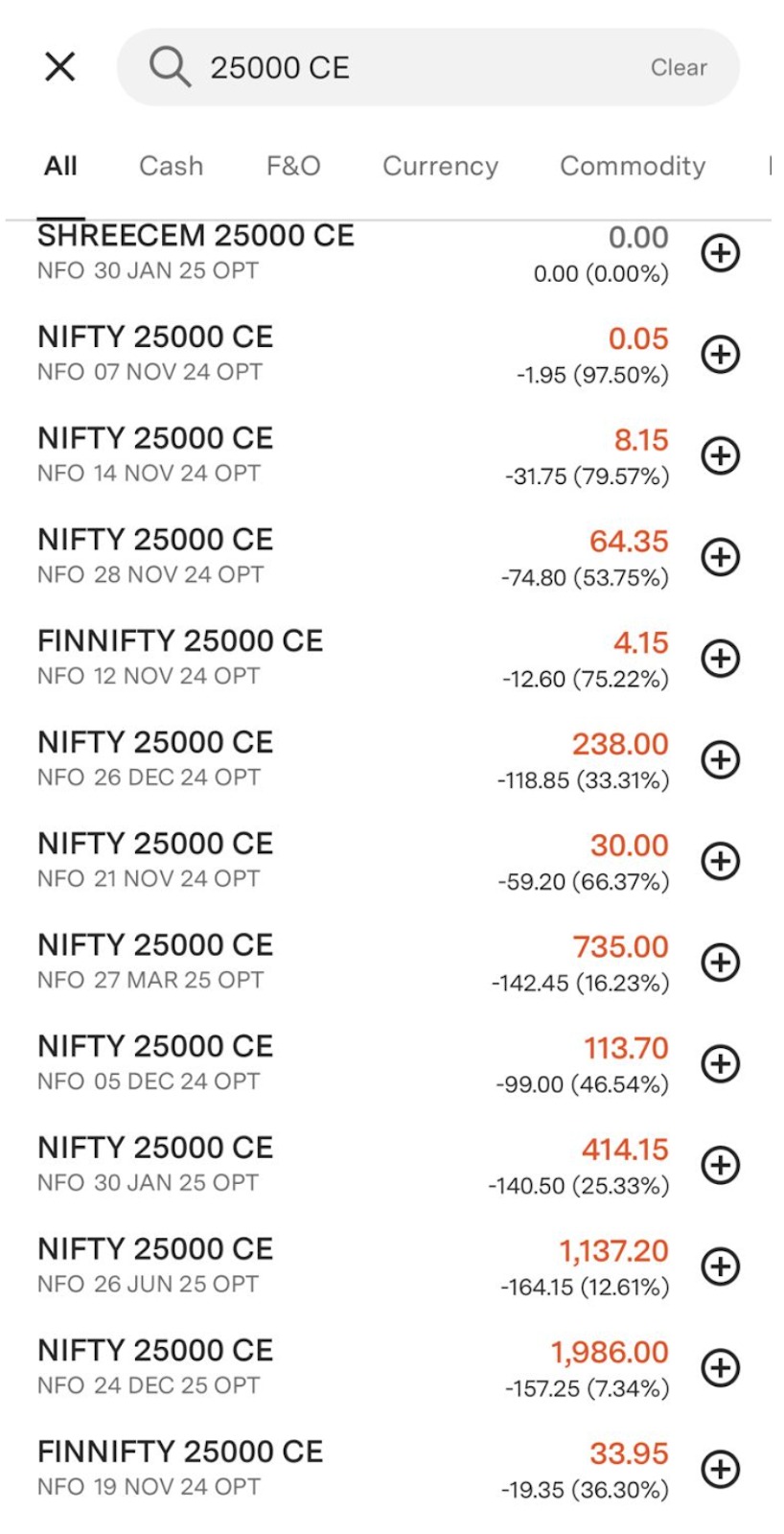Clear the search query
Viewport: 784px width, 1534px height.
click(679, 67)
